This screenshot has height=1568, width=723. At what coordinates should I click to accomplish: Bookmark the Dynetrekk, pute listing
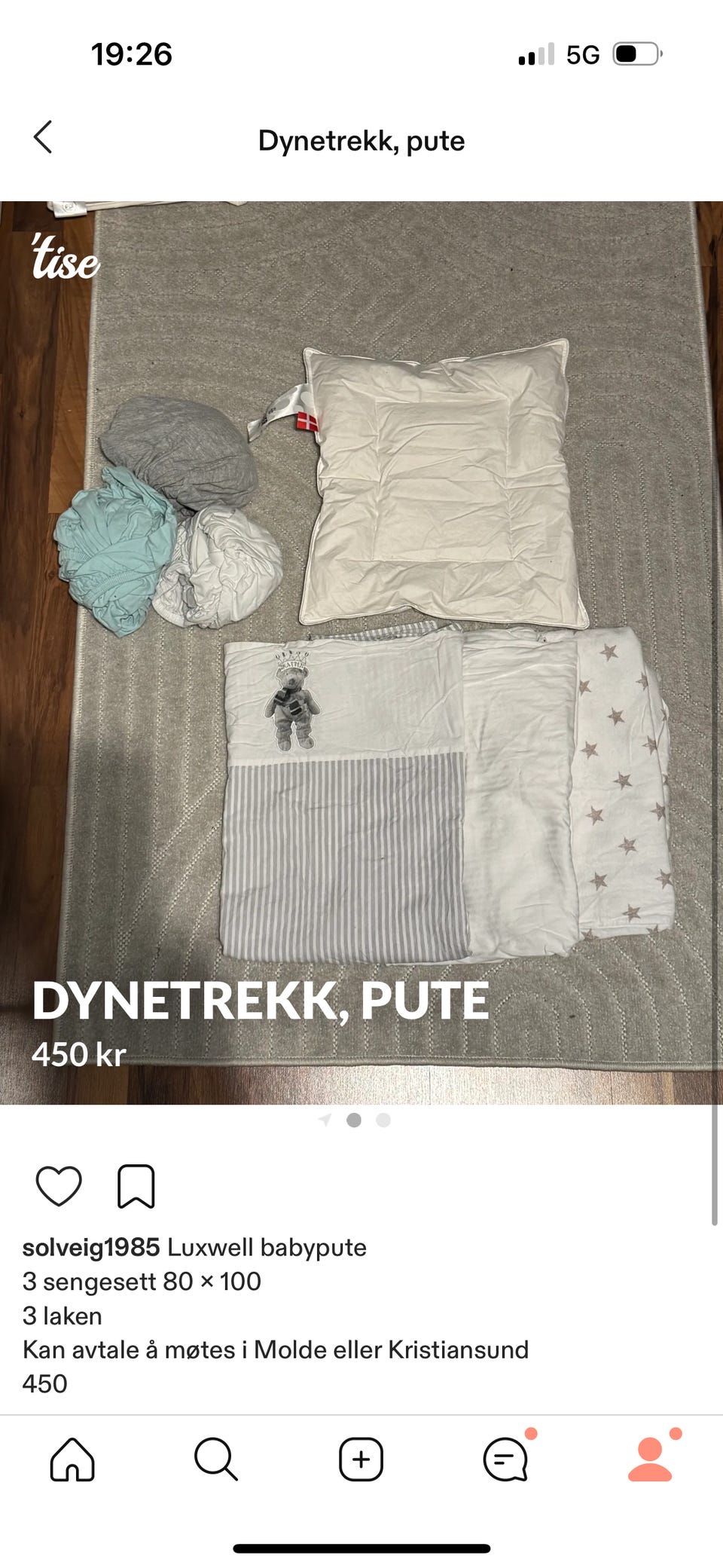click(x=136, y=1186)
